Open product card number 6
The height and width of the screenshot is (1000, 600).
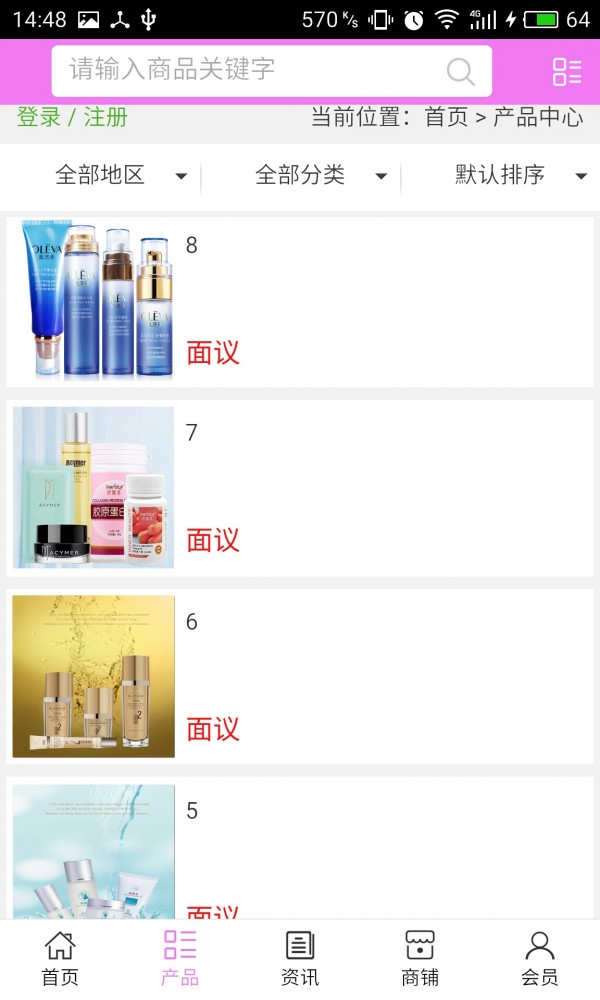click(300, 676)
